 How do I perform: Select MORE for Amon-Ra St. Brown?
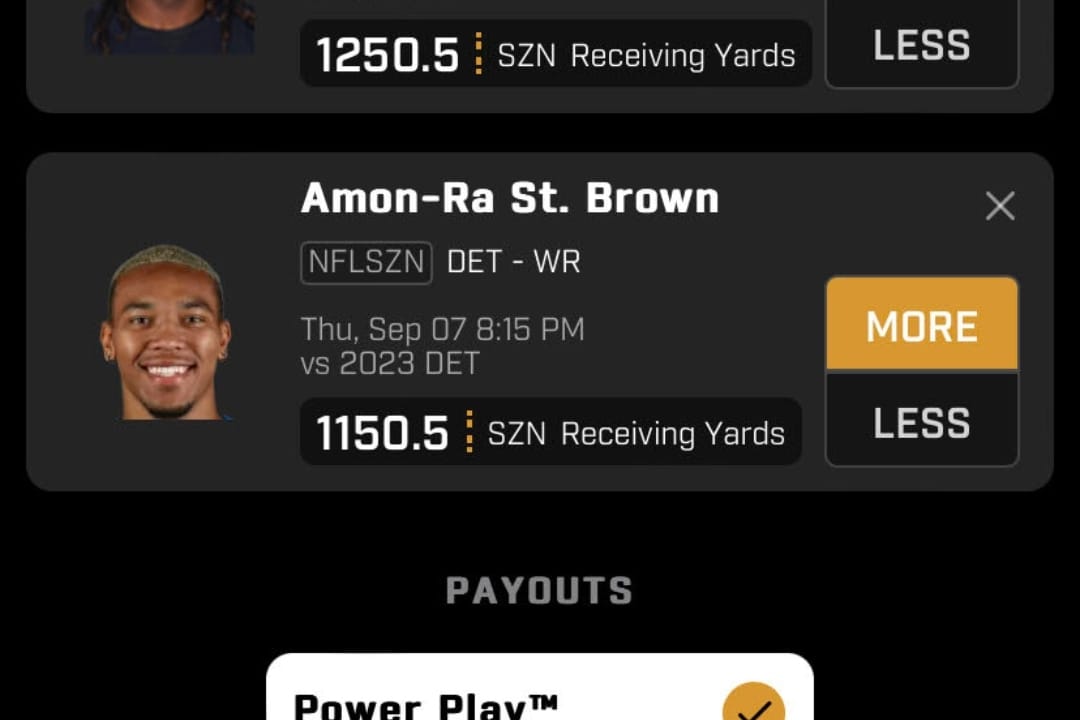(921, 326)
